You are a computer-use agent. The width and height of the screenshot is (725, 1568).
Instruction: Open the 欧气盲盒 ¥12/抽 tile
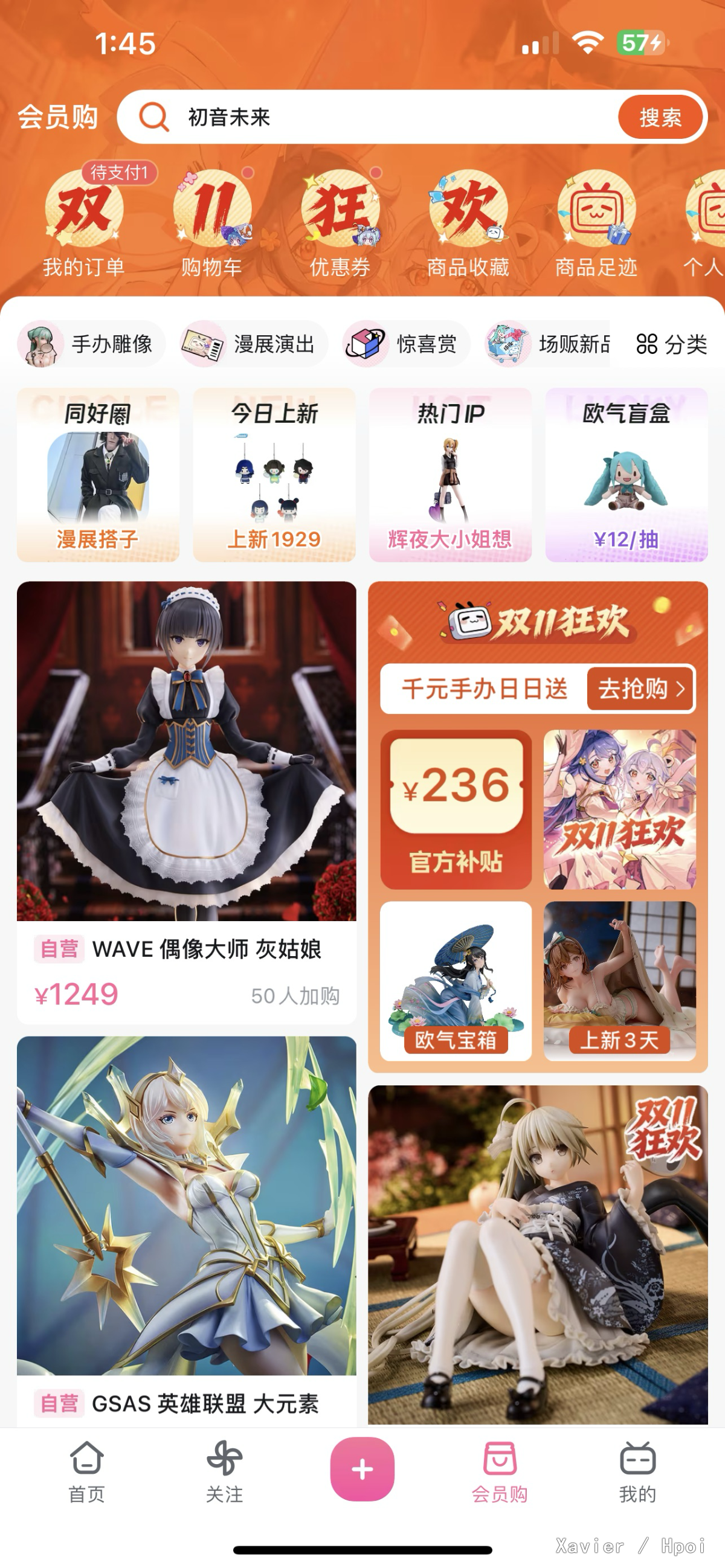pyautogui.click(x=626, y=475)
